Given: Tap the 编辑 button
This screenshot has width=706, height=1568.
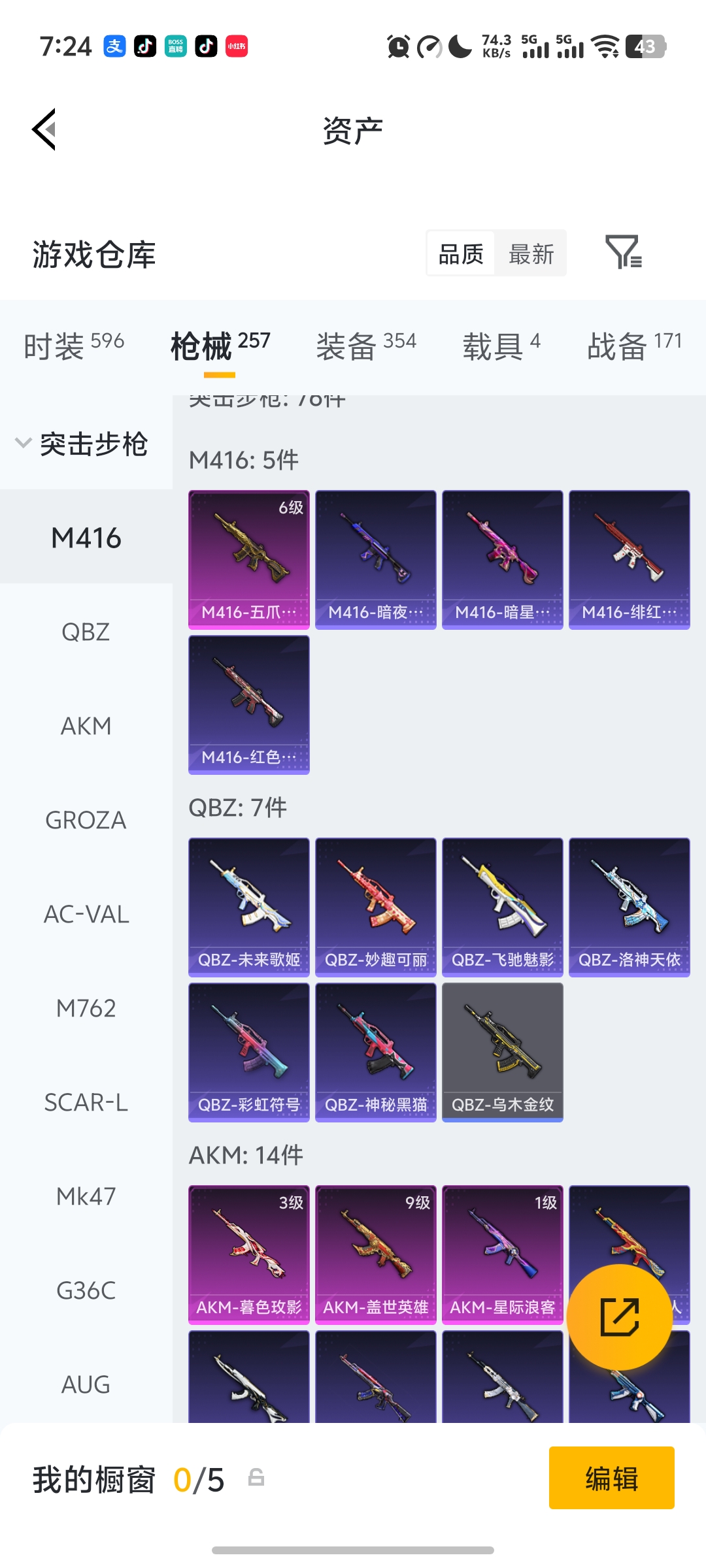Looking at the screenshot, I should [x=611, y=1478].
